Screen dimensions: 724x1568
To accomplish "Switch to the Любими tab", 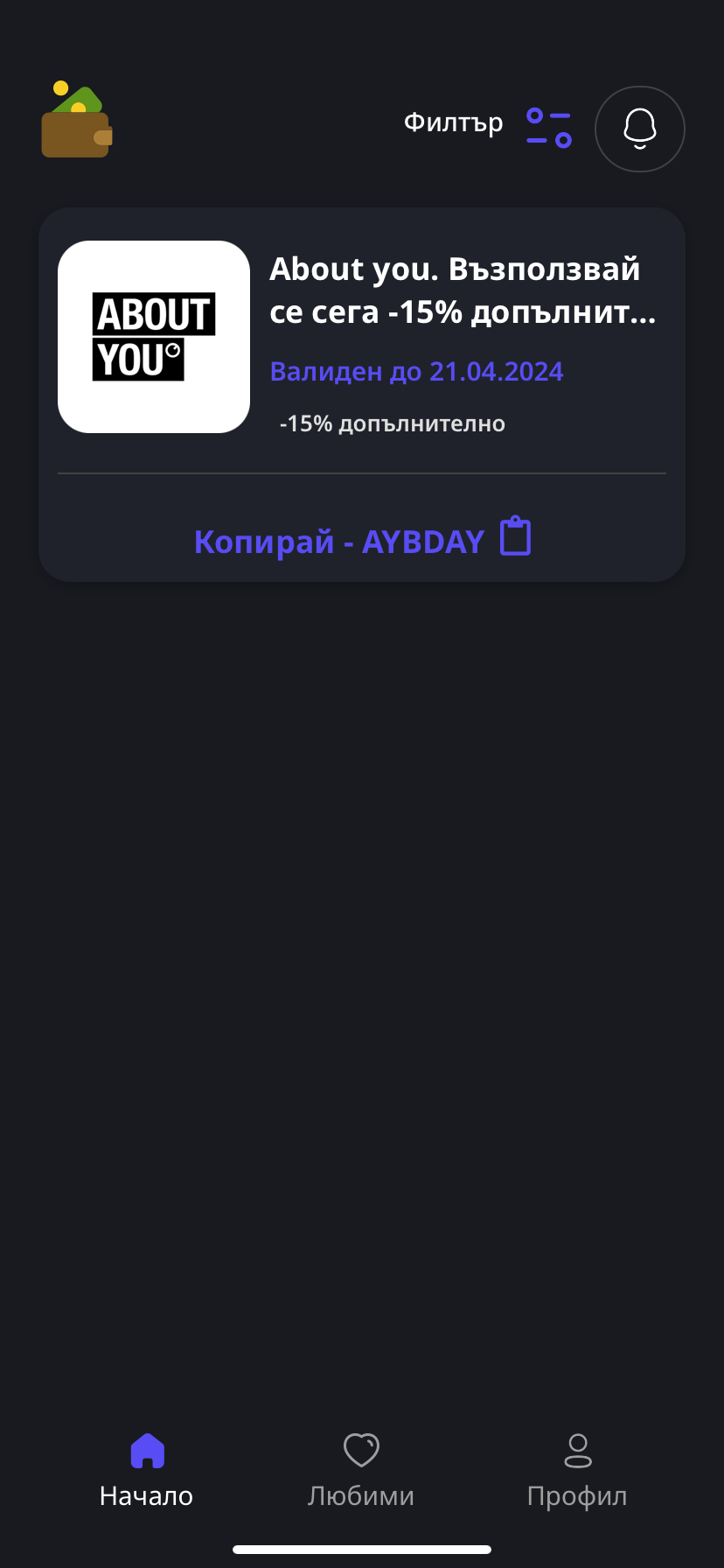I will [x=361, y=1470].
